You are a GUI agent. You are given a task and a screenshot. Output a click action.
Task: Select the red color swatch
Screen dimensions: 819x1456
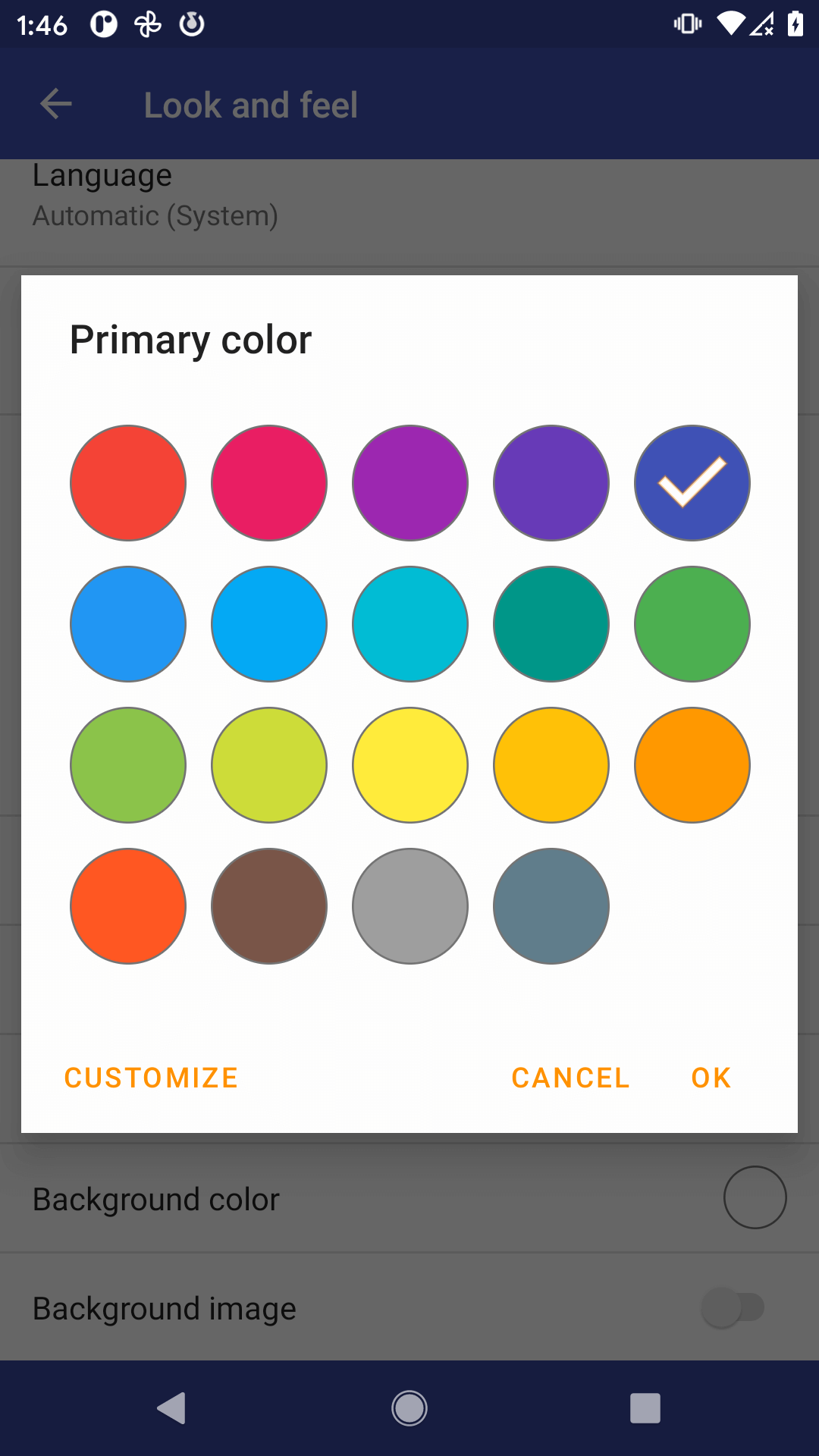click(128, 483)
